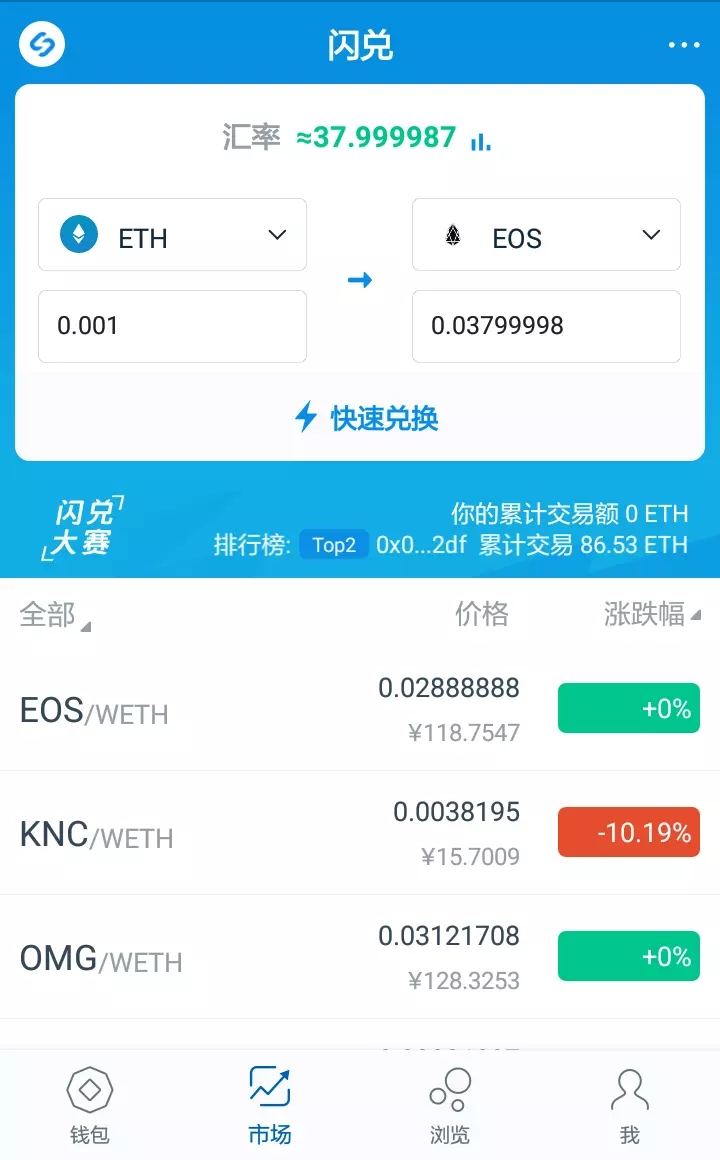Click the ETH Ethereum coin icon
This screenshot has height=1160, width=720.
click(x=77, y=235)
